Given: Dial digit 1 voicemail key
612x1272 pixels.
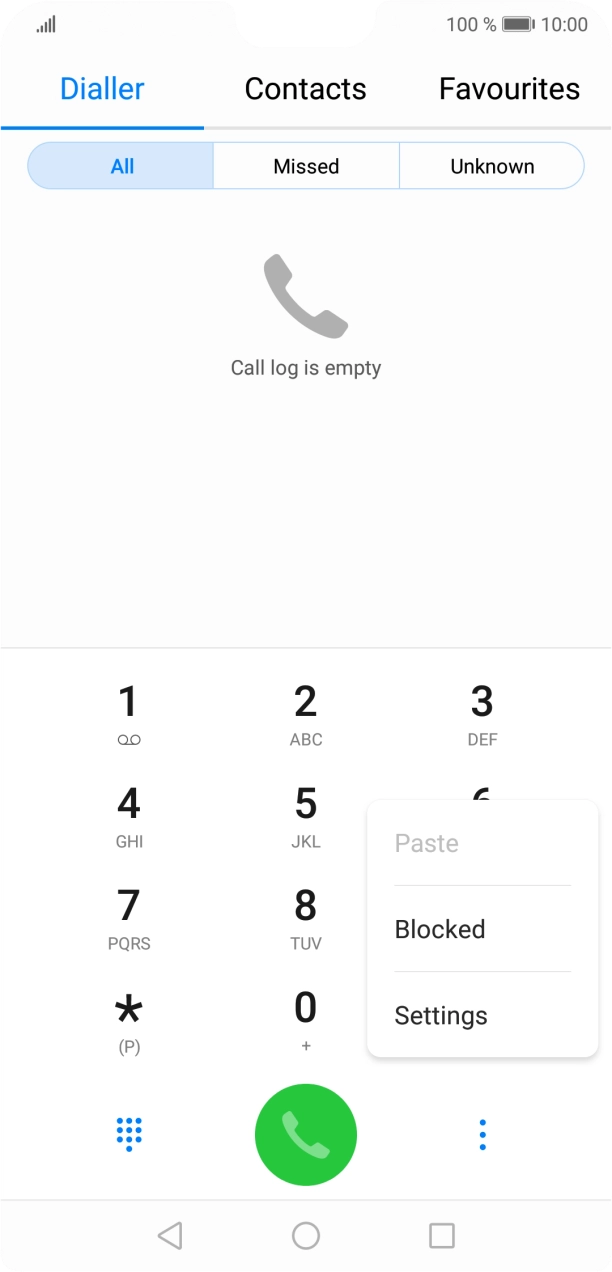Looking at the screenshot, I should tap(129, 714).
